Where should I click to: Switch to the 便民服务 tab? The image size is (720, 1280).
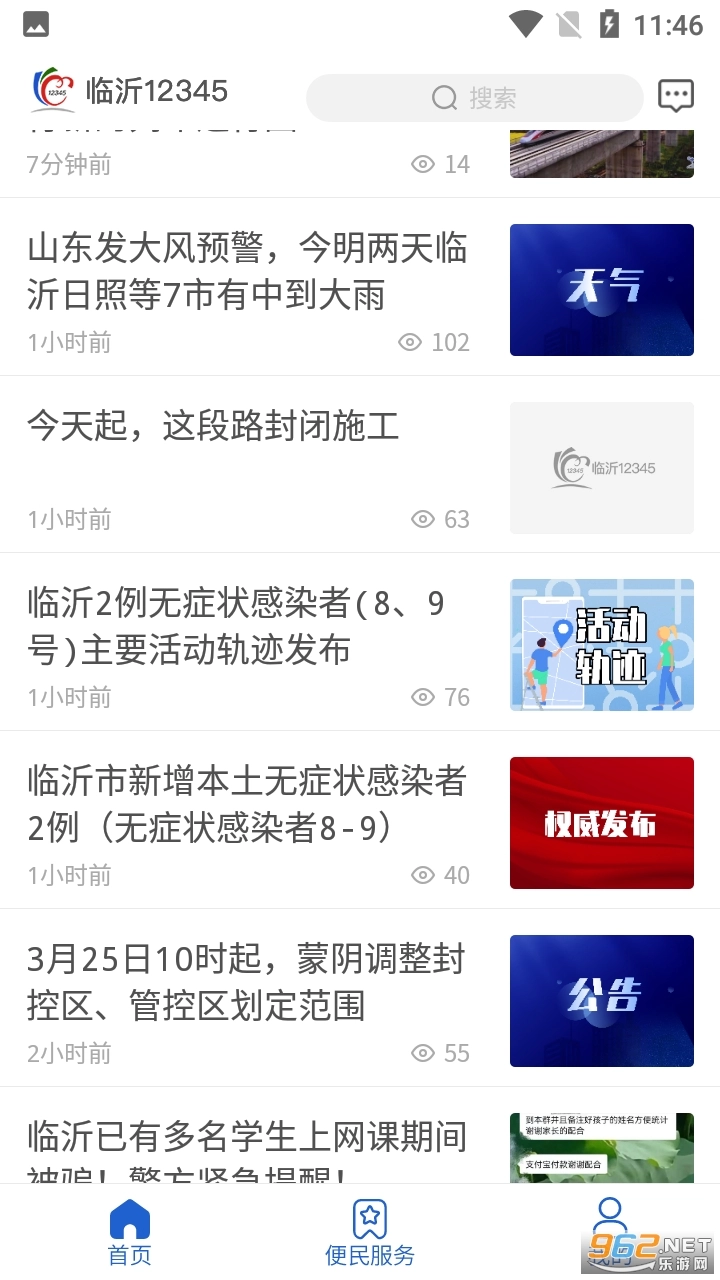pos(370,1232)
